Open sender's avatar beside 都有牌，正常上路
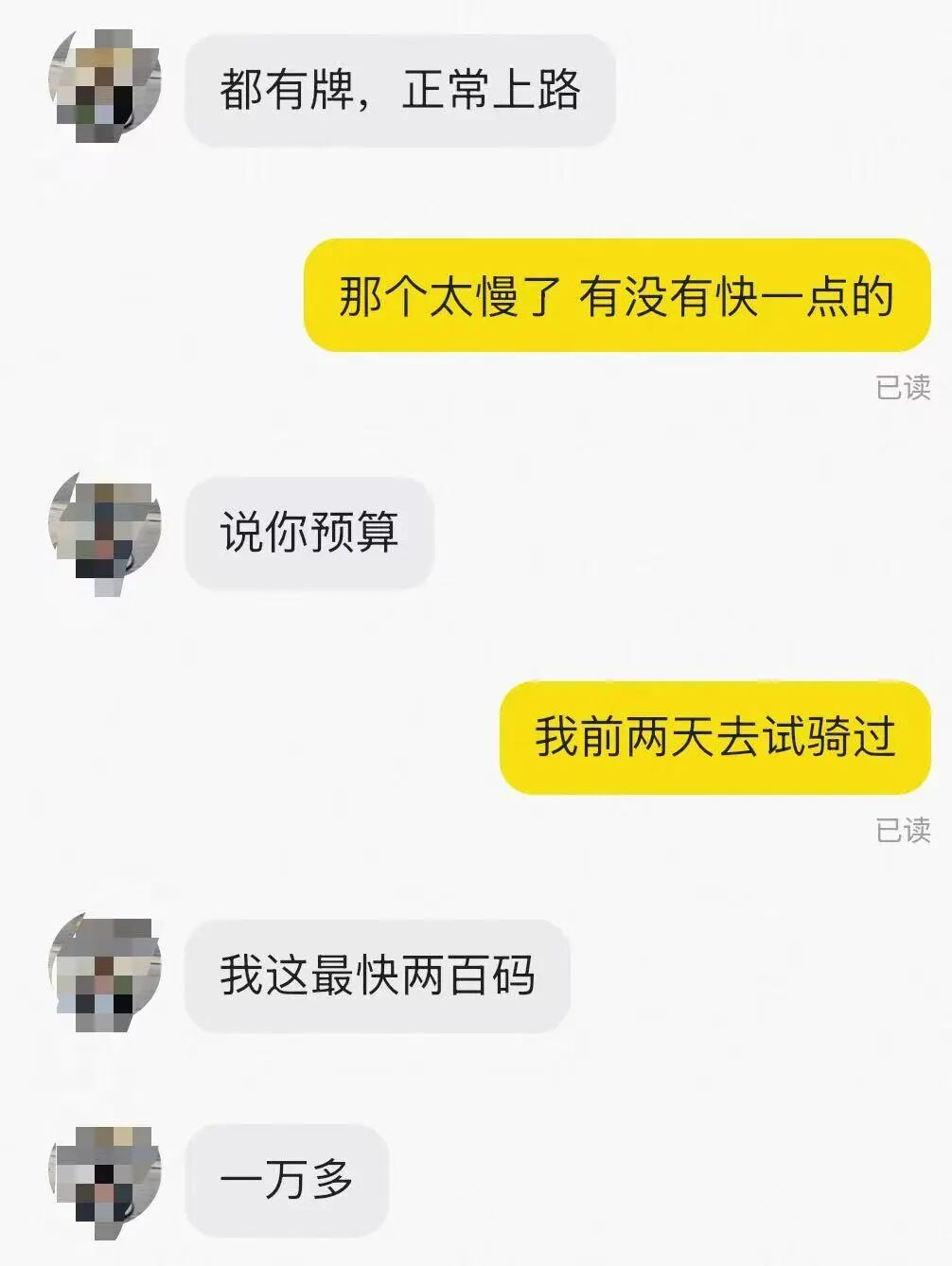Viewport: 952px width, 1266px height. pos(104,87)
